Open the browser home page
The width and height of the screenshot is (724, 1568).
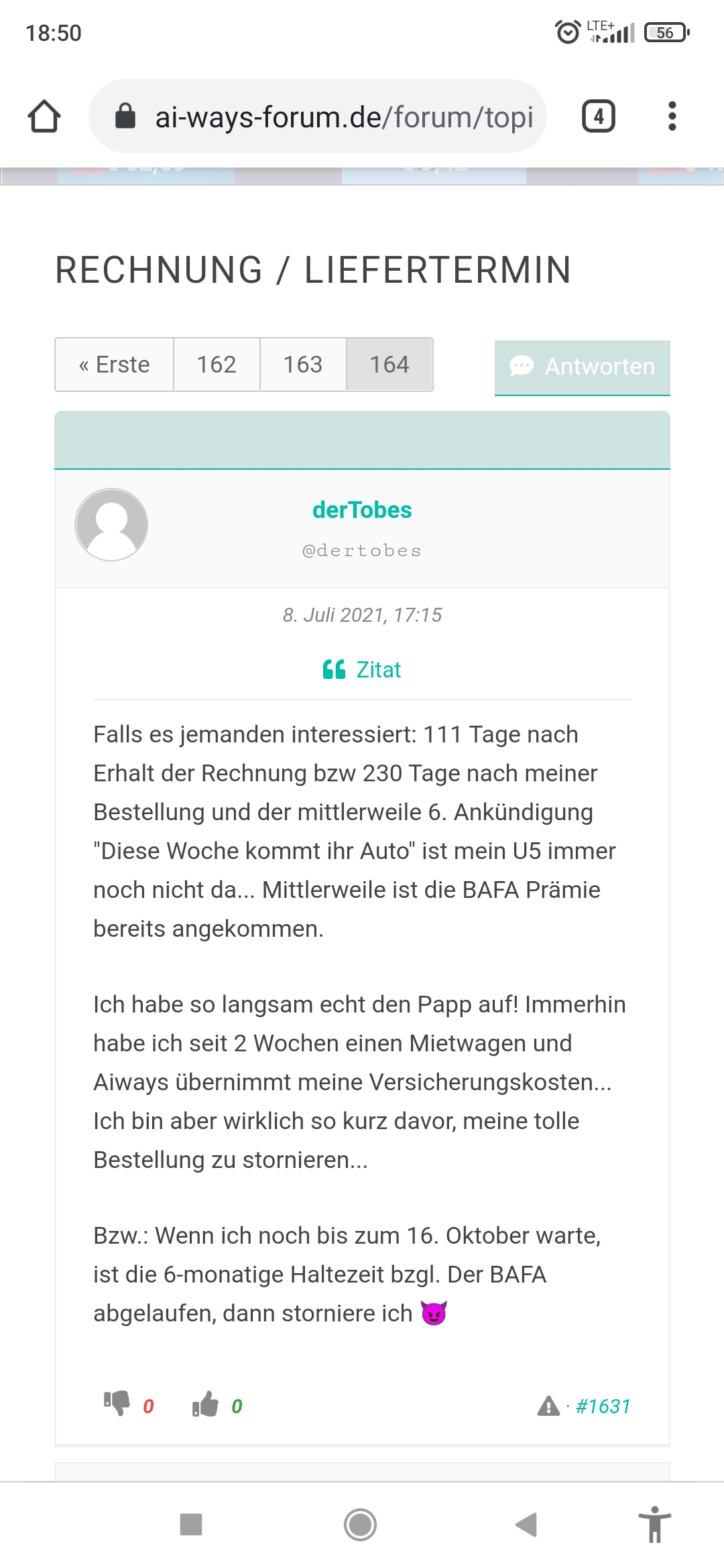click(x=44, y=117)
